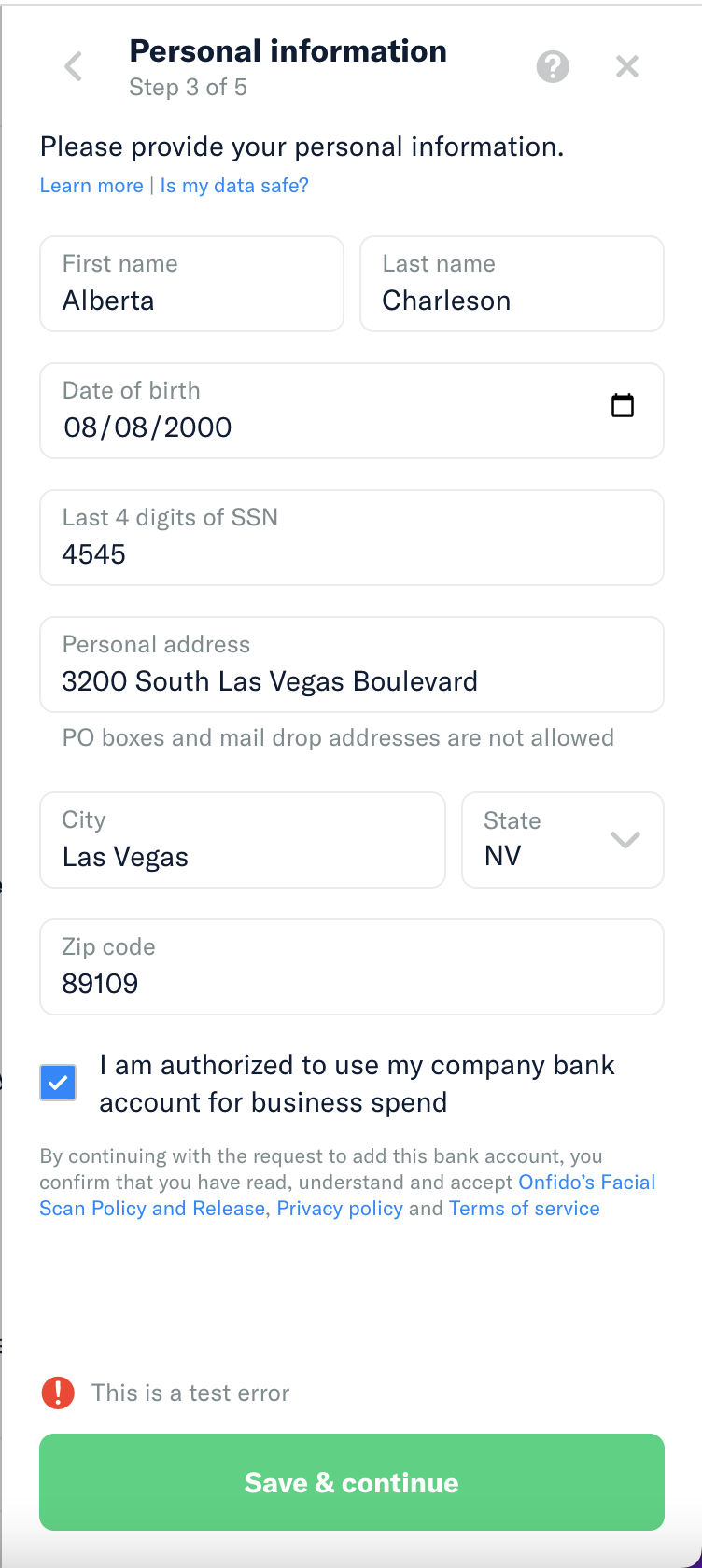The width and height of the screenshot is (702, 1568).
Task: Open the Learn more link
Action: (91, 185)
